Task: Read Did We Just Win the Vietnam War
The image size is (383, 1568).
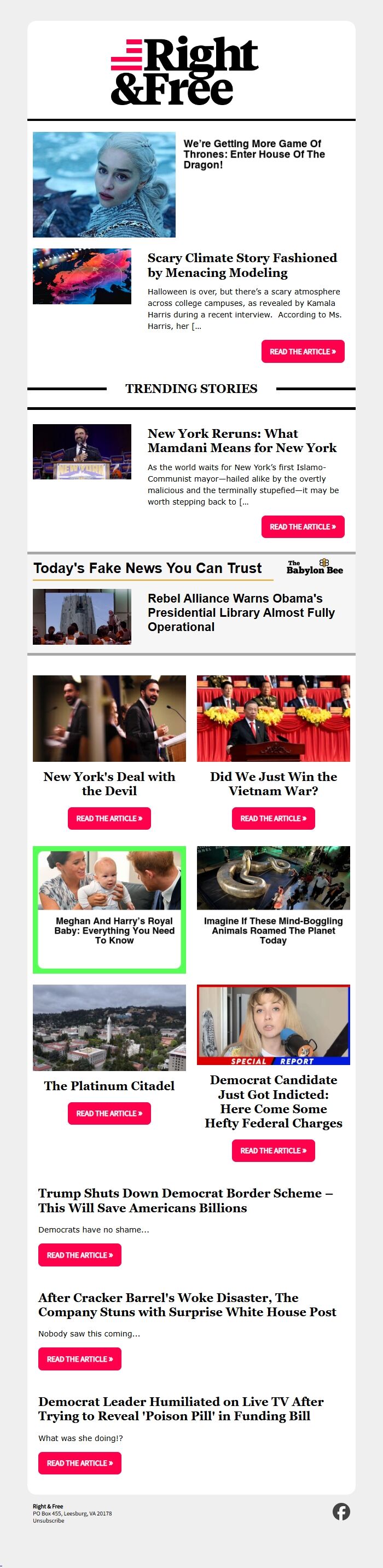Action: tap(273, 818)
